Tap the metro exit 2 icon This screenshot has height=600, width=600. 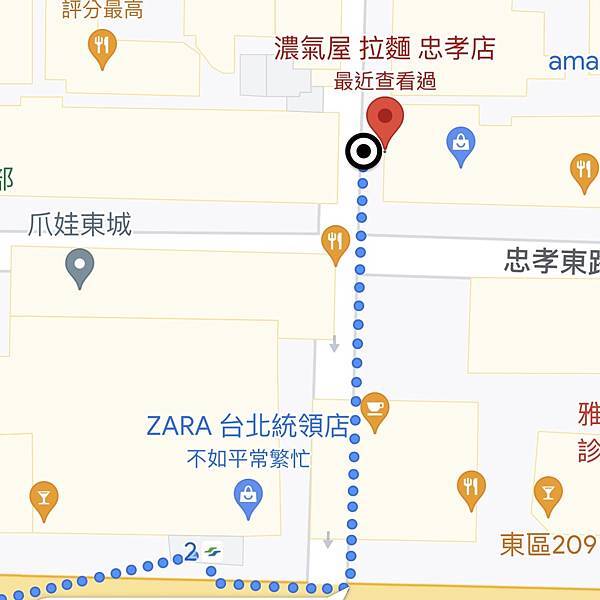coord(212,551)
